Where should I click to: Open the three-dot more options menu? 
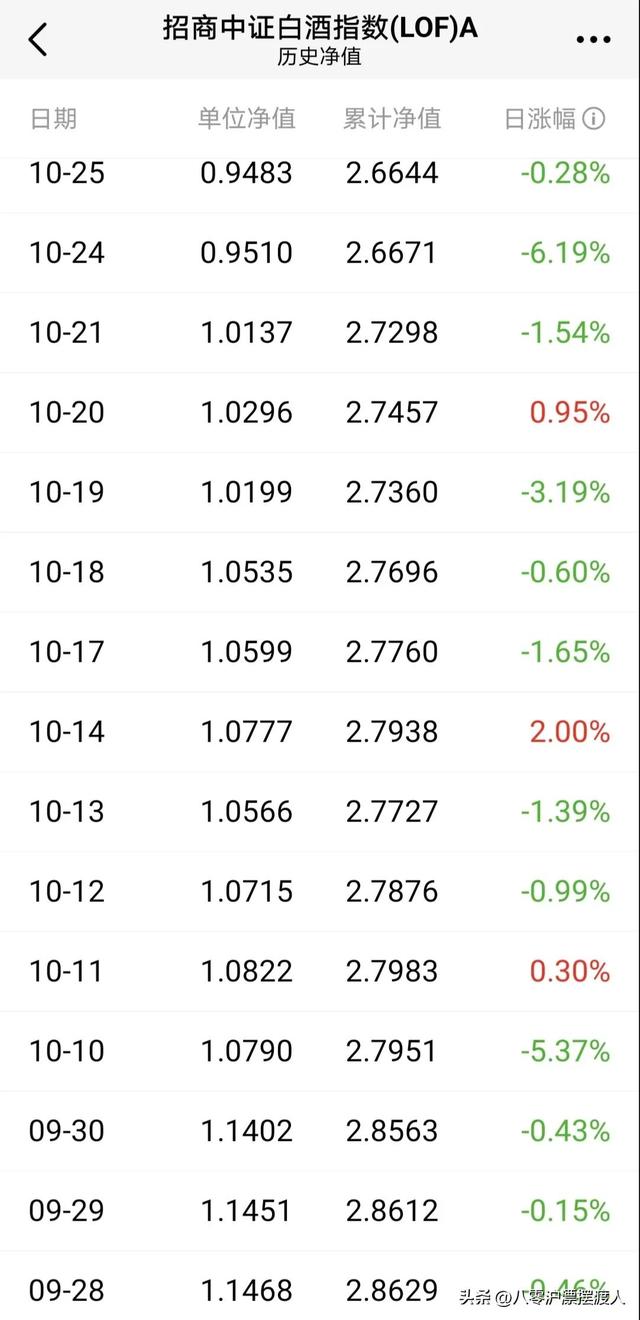pos(593,40)
